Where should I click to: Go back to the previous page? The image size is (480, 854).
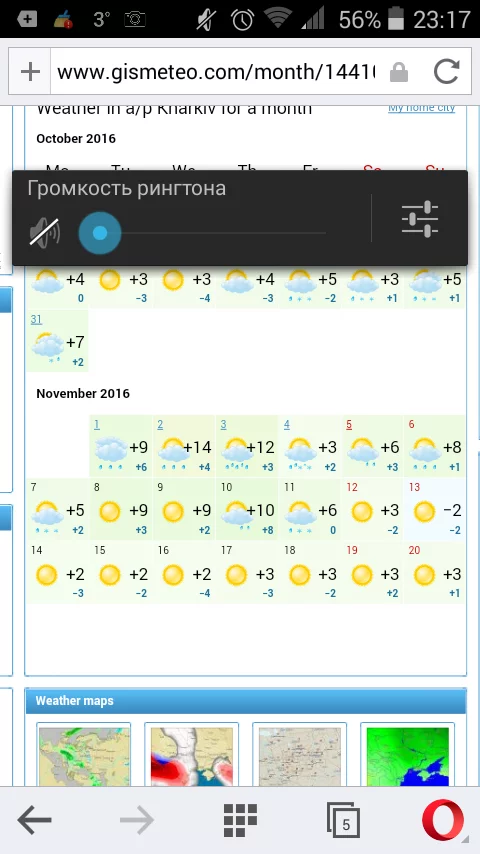[x=34, y=820]
